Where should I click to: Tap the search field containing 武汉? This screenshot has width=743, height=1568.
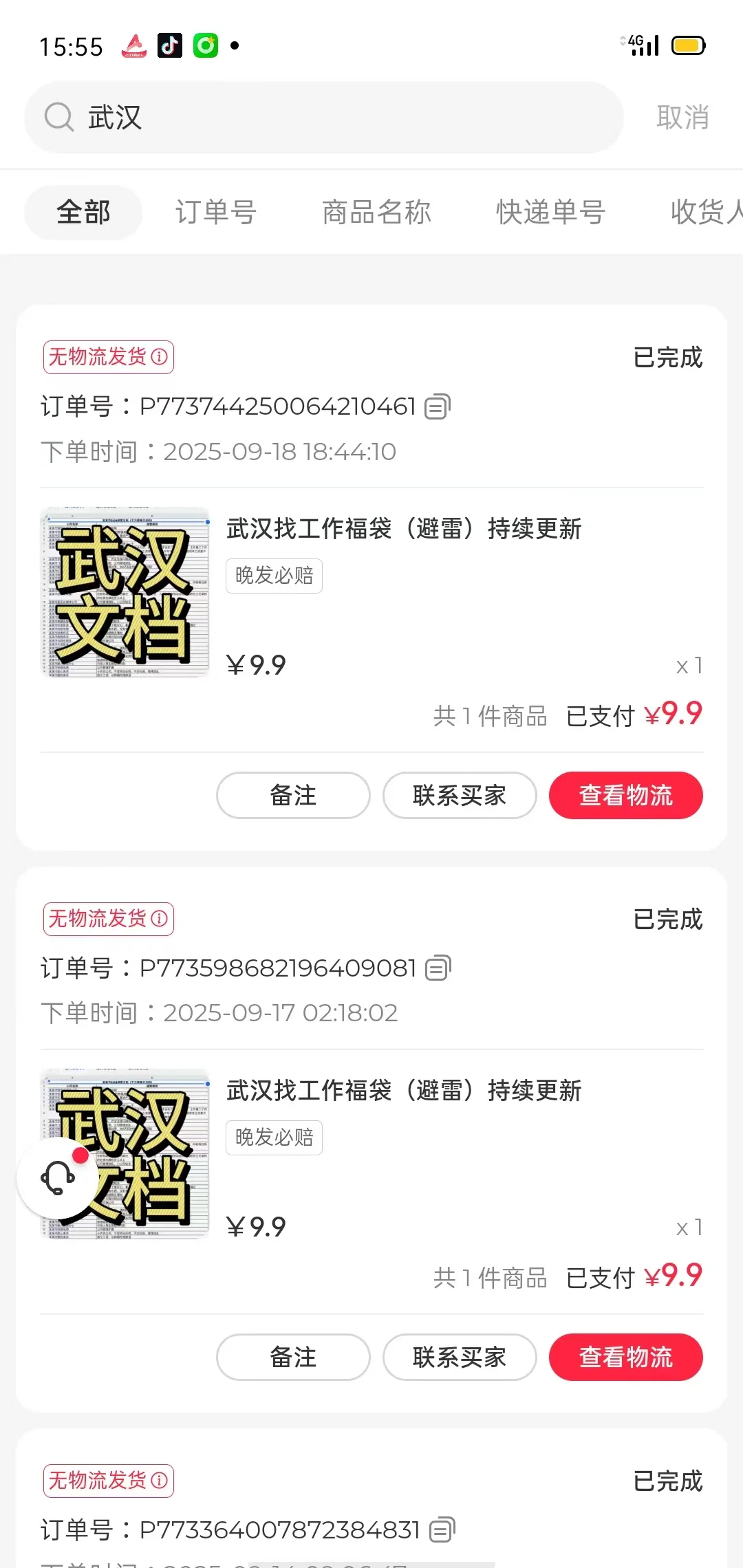tap(323, 118)
